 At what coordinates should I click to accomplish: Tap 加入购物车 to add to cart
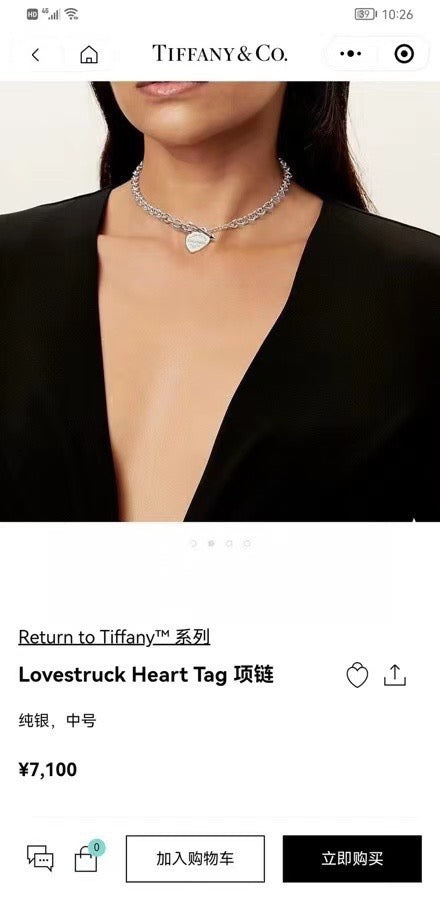(x=195, y=859)
